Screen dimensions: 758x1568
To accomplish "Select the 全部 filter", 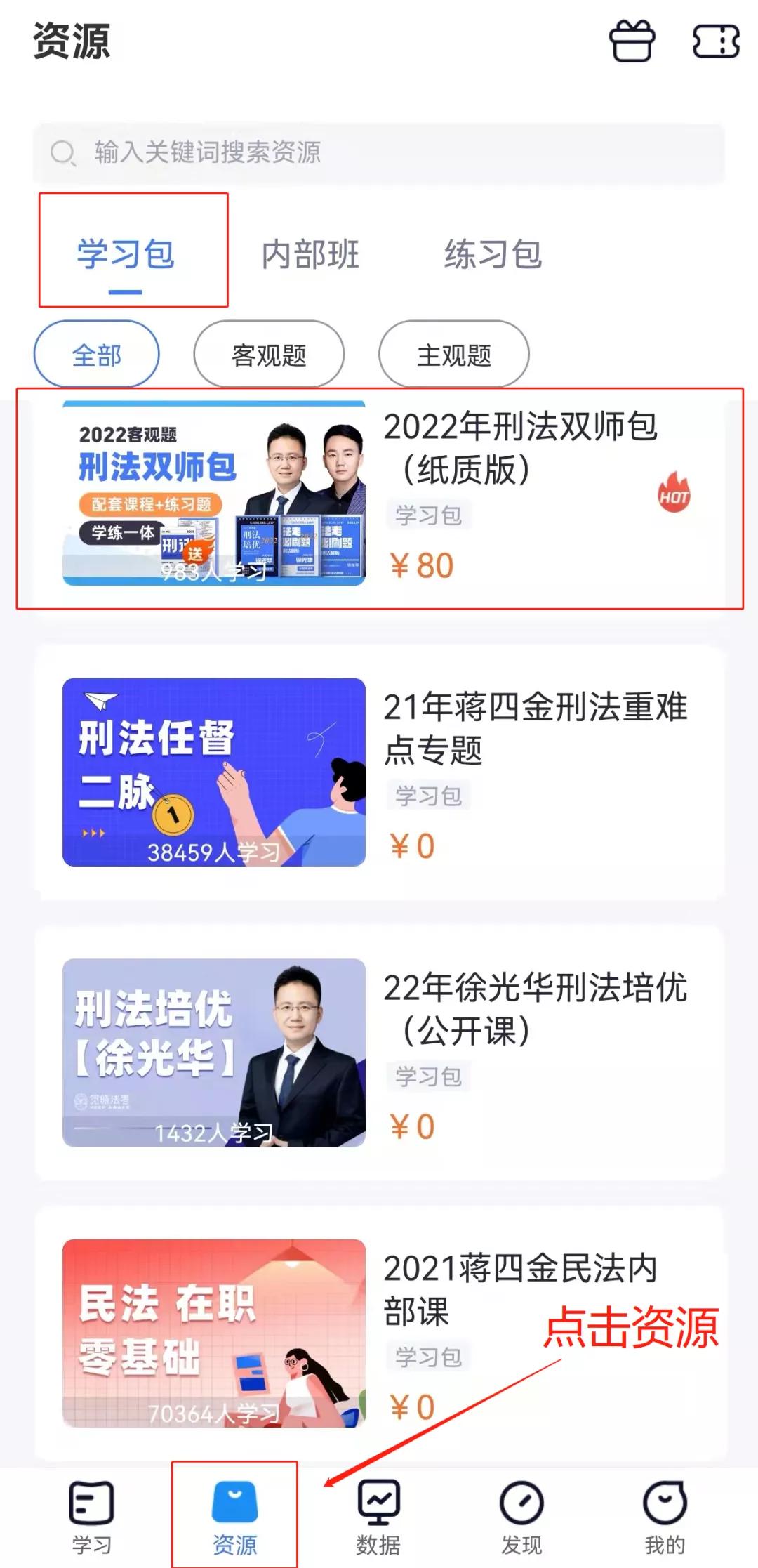I will (96, 355).
